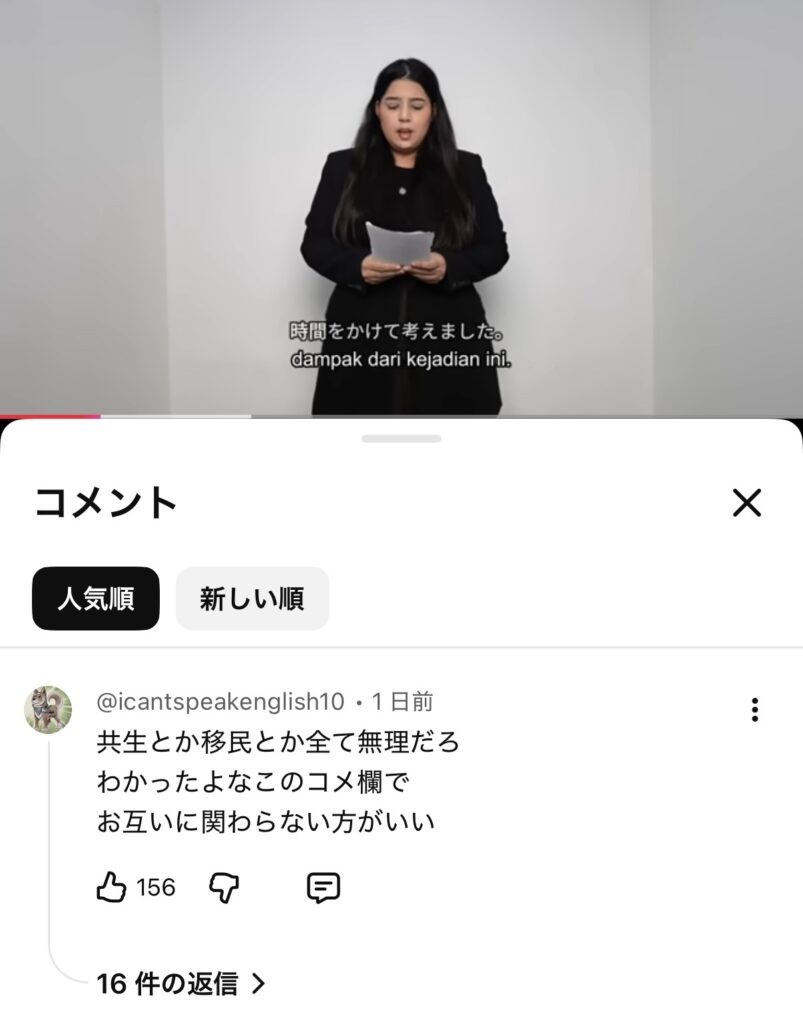Open @icantspeakenglish10's username link
Screen dimensions: 803x1024
[218, 703]
